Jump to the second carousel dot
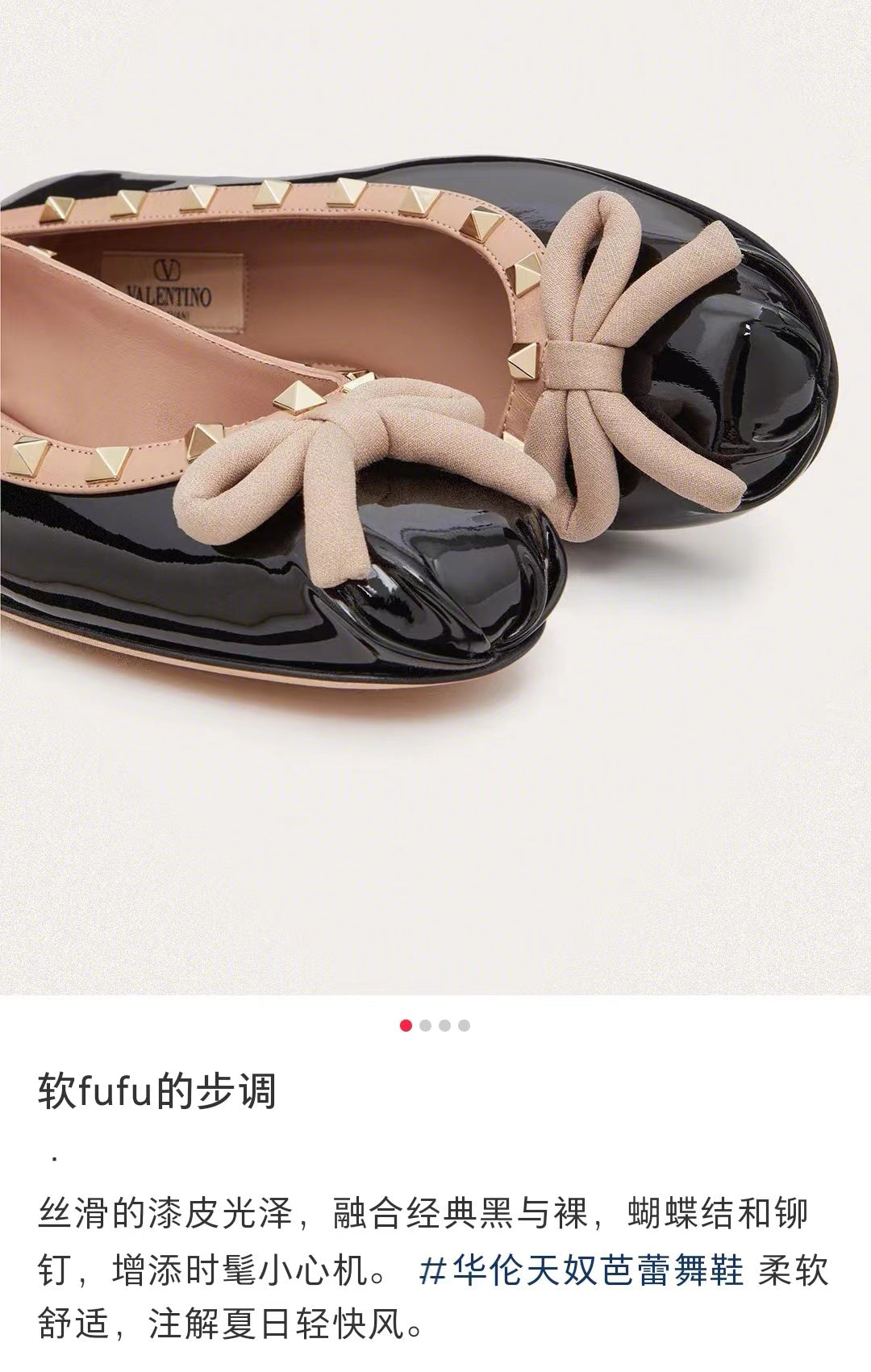871x1372 pixels. [x=425, y=1026]
